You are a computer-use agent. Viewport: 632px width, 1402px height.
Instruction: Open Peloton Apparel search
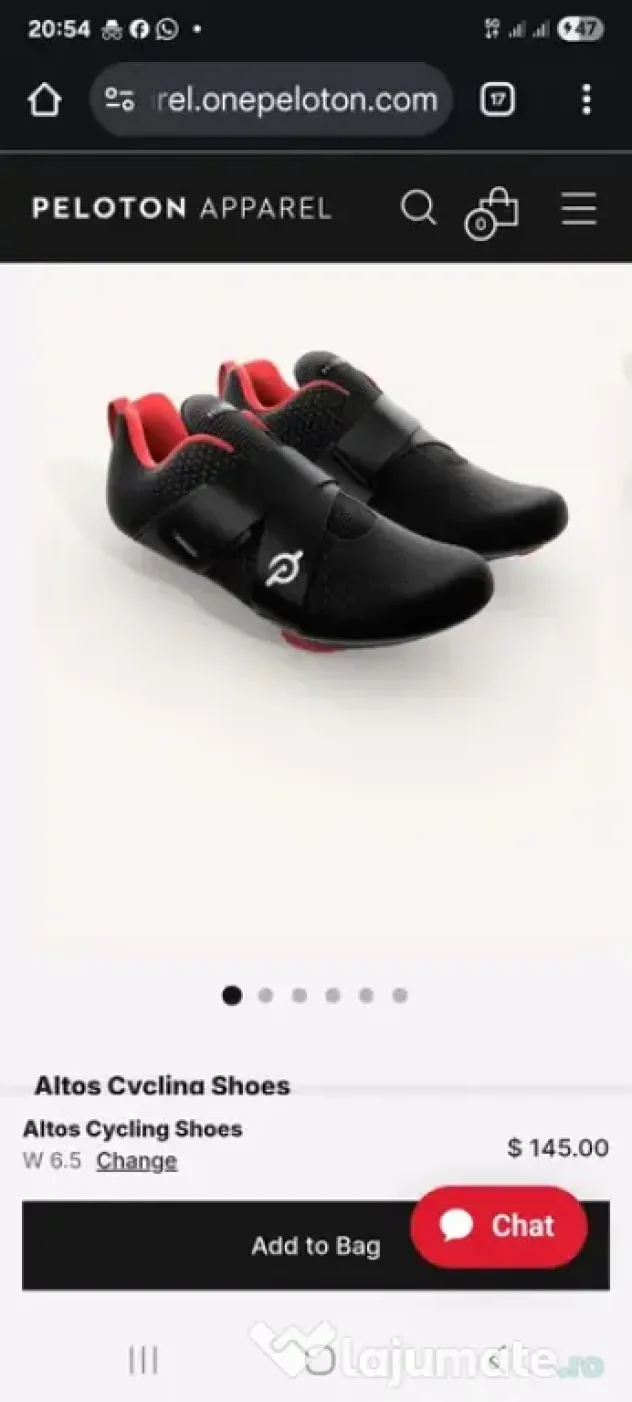coord(418,208)
